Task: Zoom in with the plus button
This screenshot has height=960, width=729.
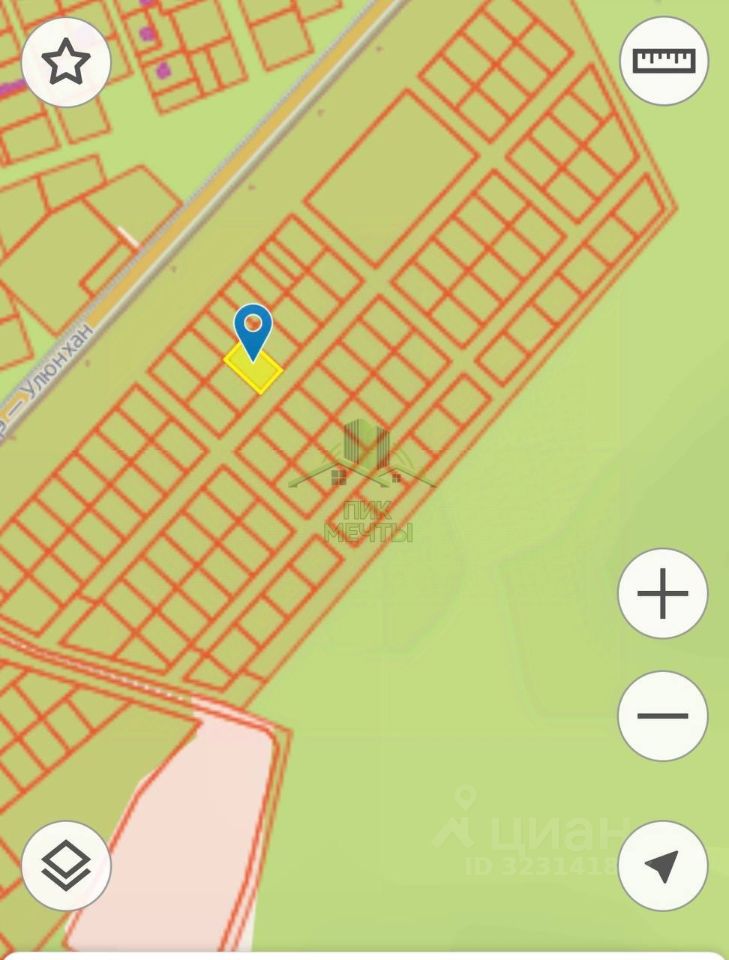Action: pos(663,594)
